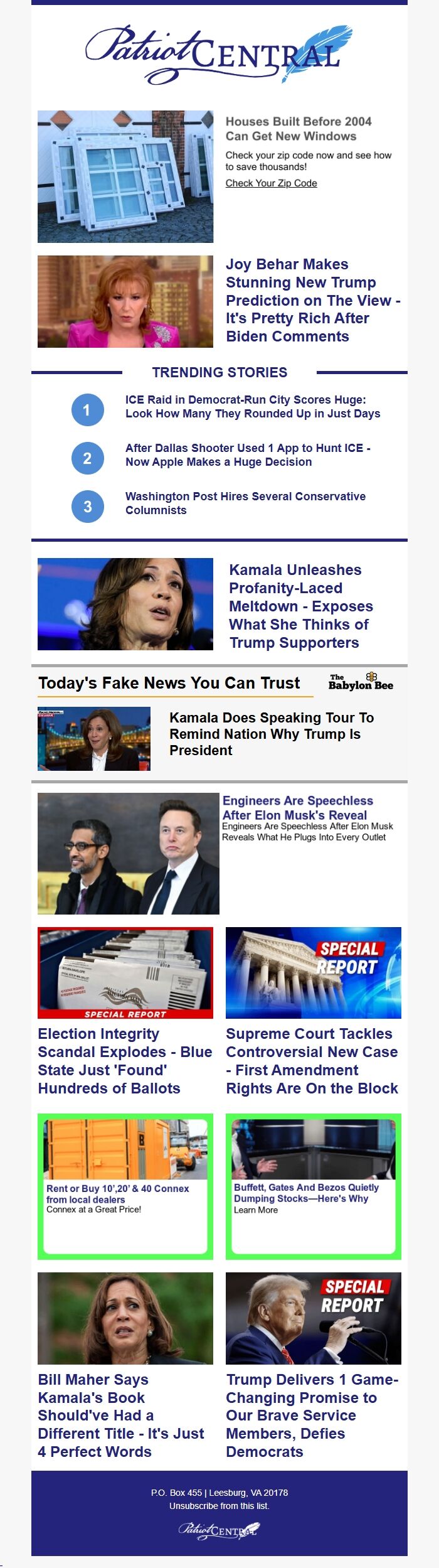This screenshot has width=439, height=1568.
Task: Open Engineers Are Speechless Elon Musk ad
Action: 297,808
